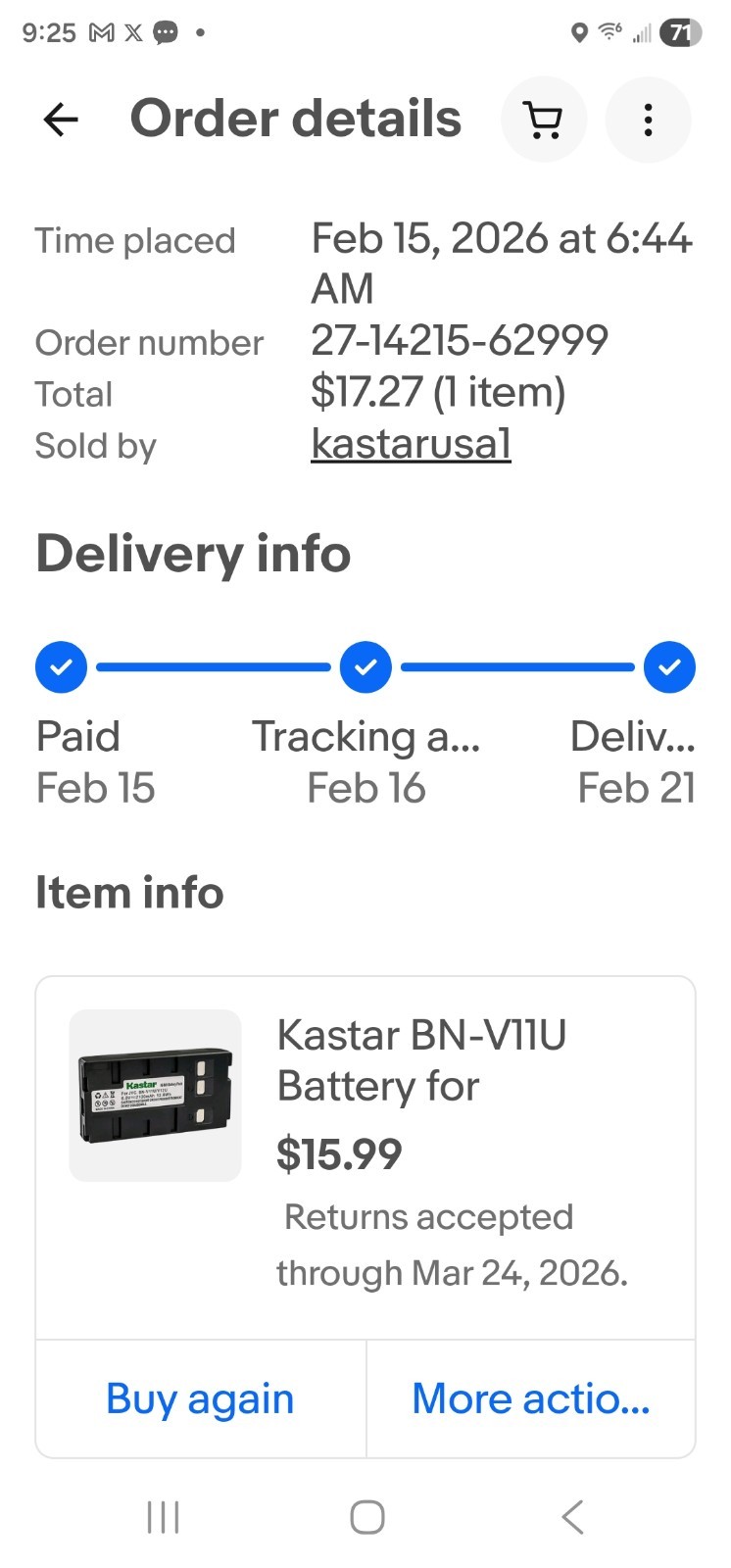Open seller kastarusa1's page
Viewport: 731px width, 1568px height.
coord(411,443)
